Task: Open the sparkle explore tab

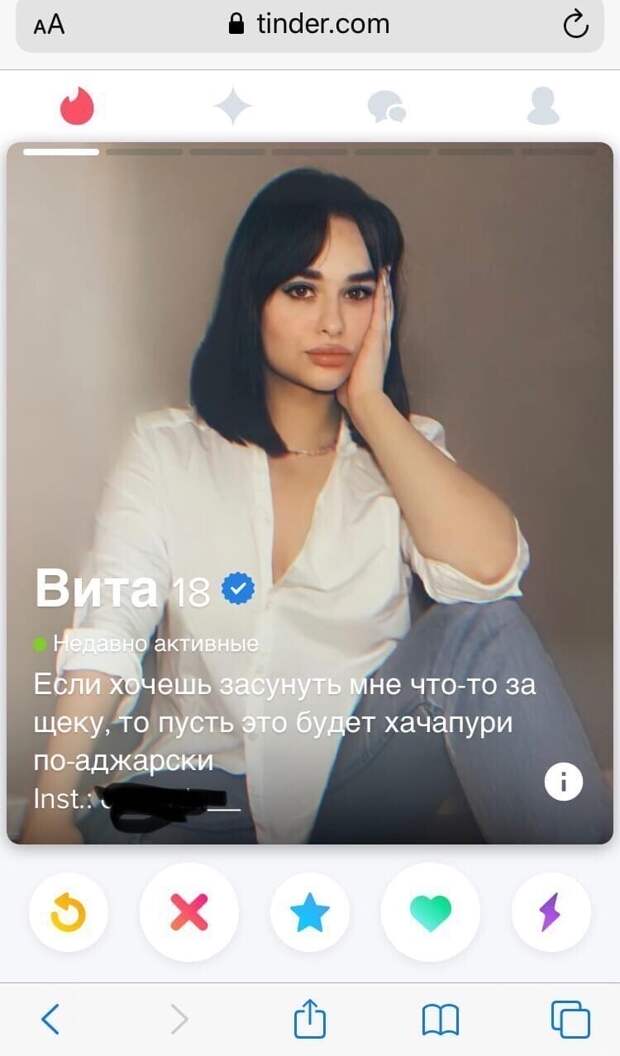Action: click(x=232, y=106)
